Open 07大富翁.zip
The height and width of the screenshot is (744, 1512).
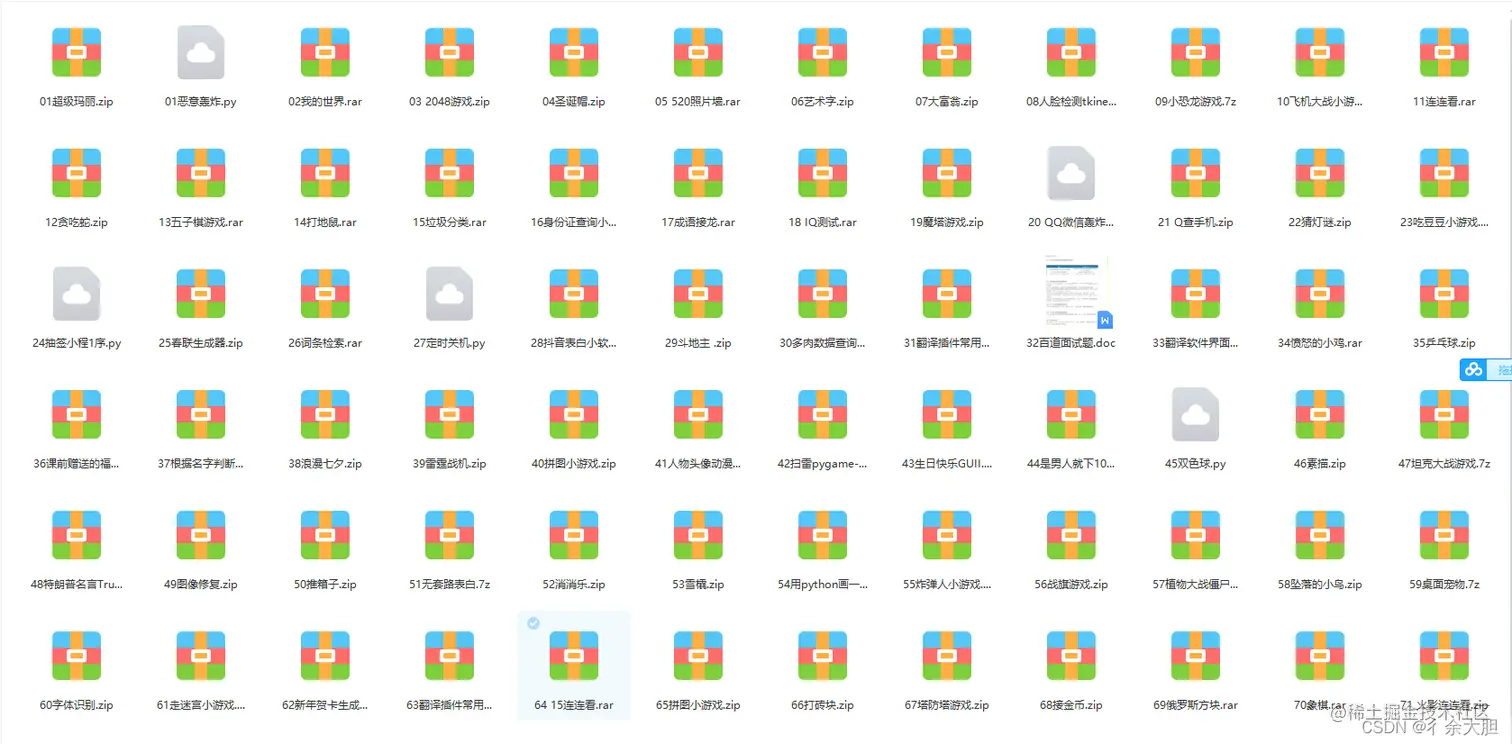tap(947, 53)
